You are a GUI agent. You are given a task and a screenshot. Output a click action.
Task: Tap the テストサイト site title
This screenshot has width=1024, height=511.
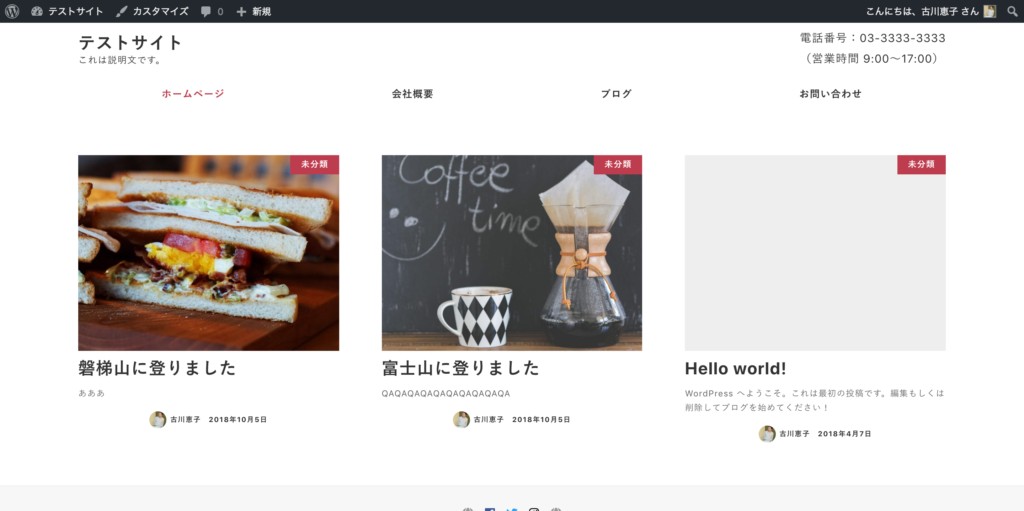(x=131, y=42)
